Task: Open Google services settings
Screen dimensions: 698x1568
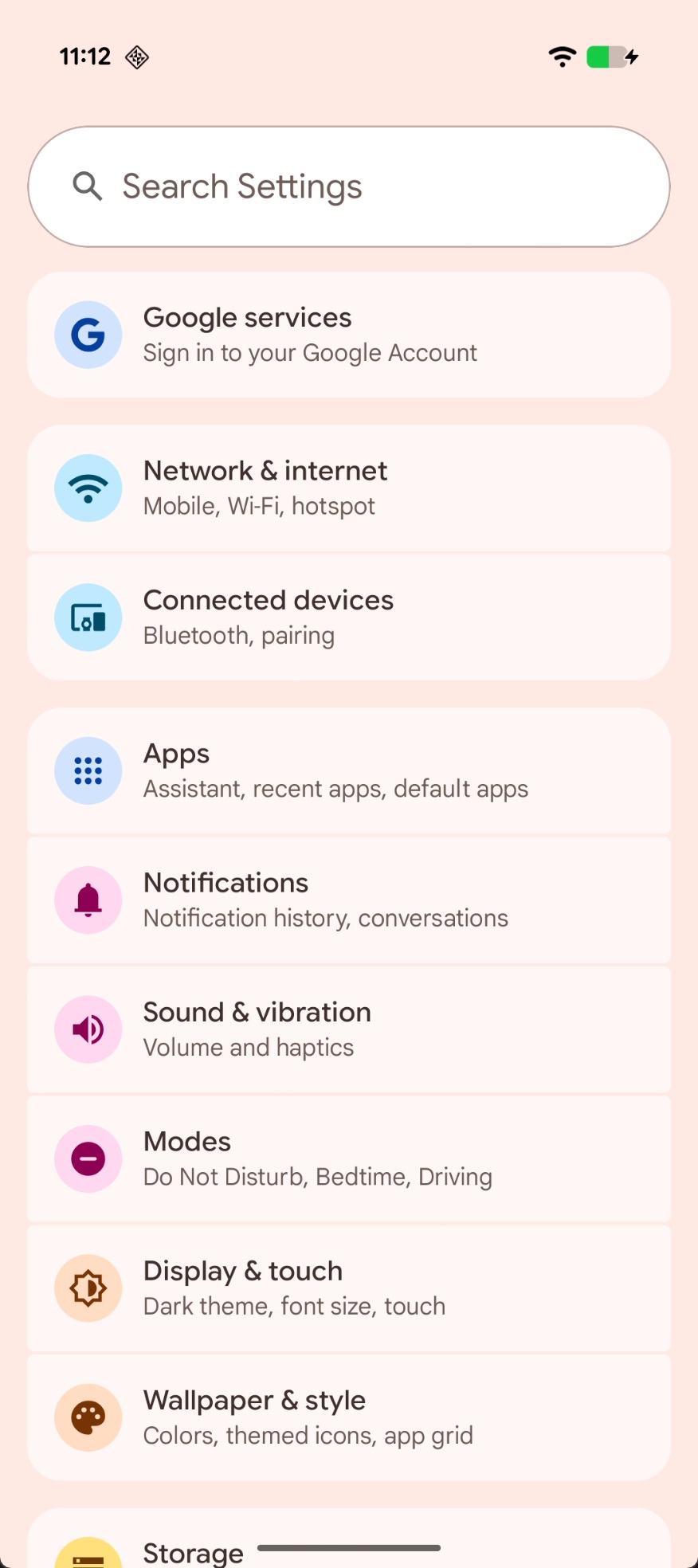Action: [349, 335]
